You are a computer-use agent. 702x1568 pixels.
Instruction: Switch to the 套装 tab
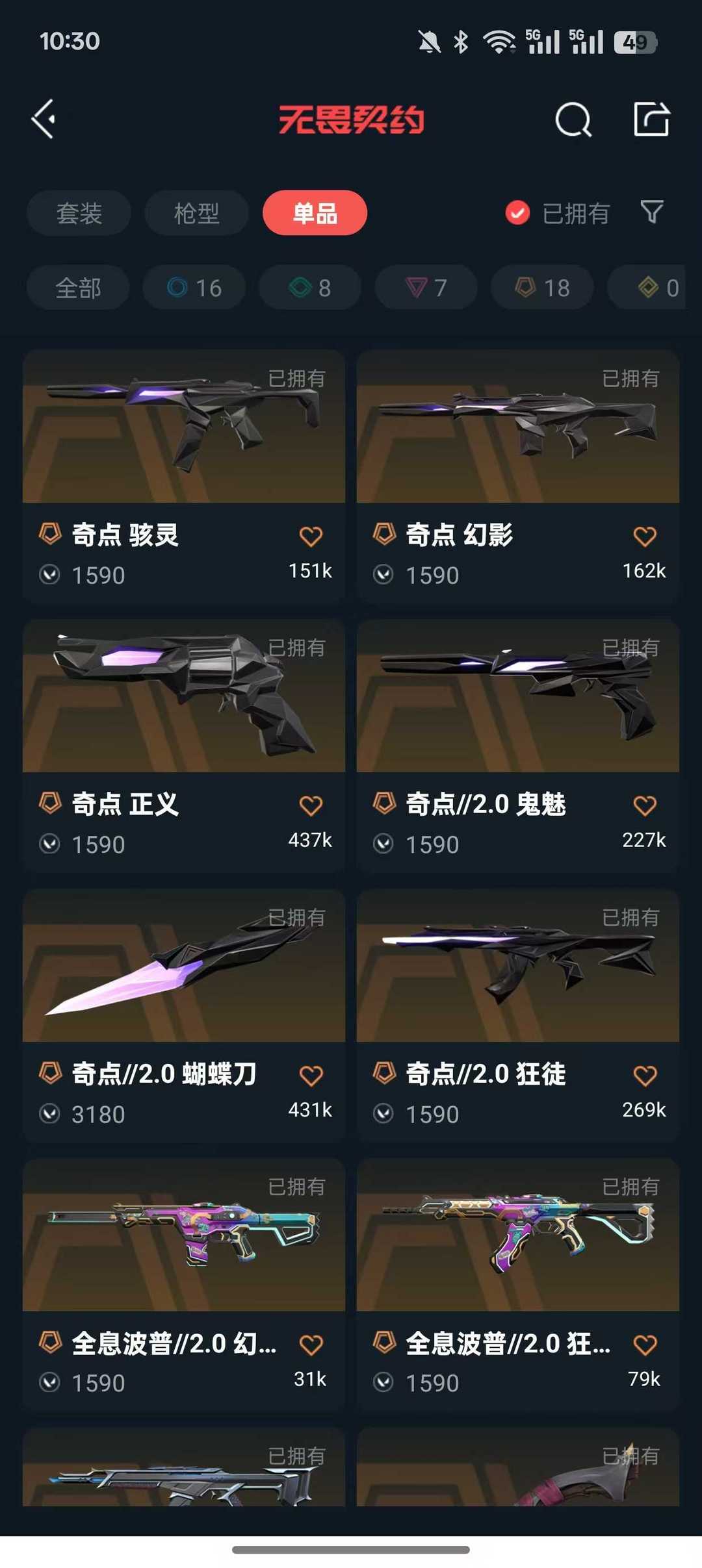point(79,213)
